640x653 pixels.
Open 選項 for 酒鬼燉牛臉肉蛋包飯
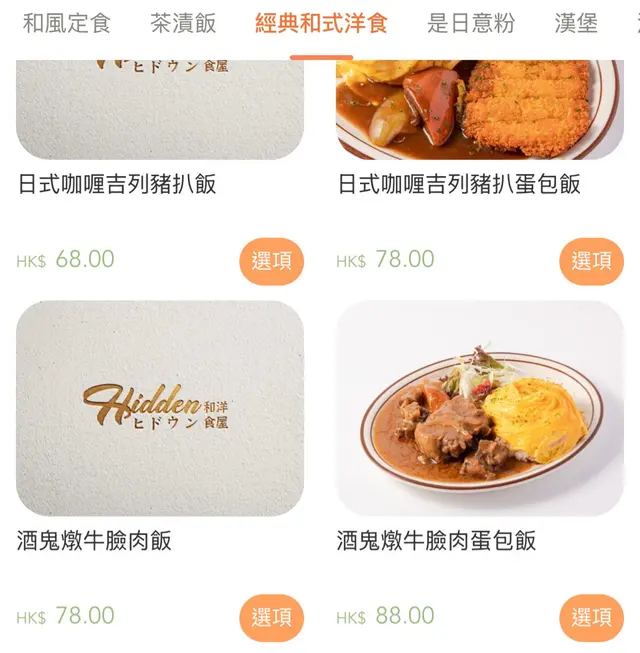(591, 617)
